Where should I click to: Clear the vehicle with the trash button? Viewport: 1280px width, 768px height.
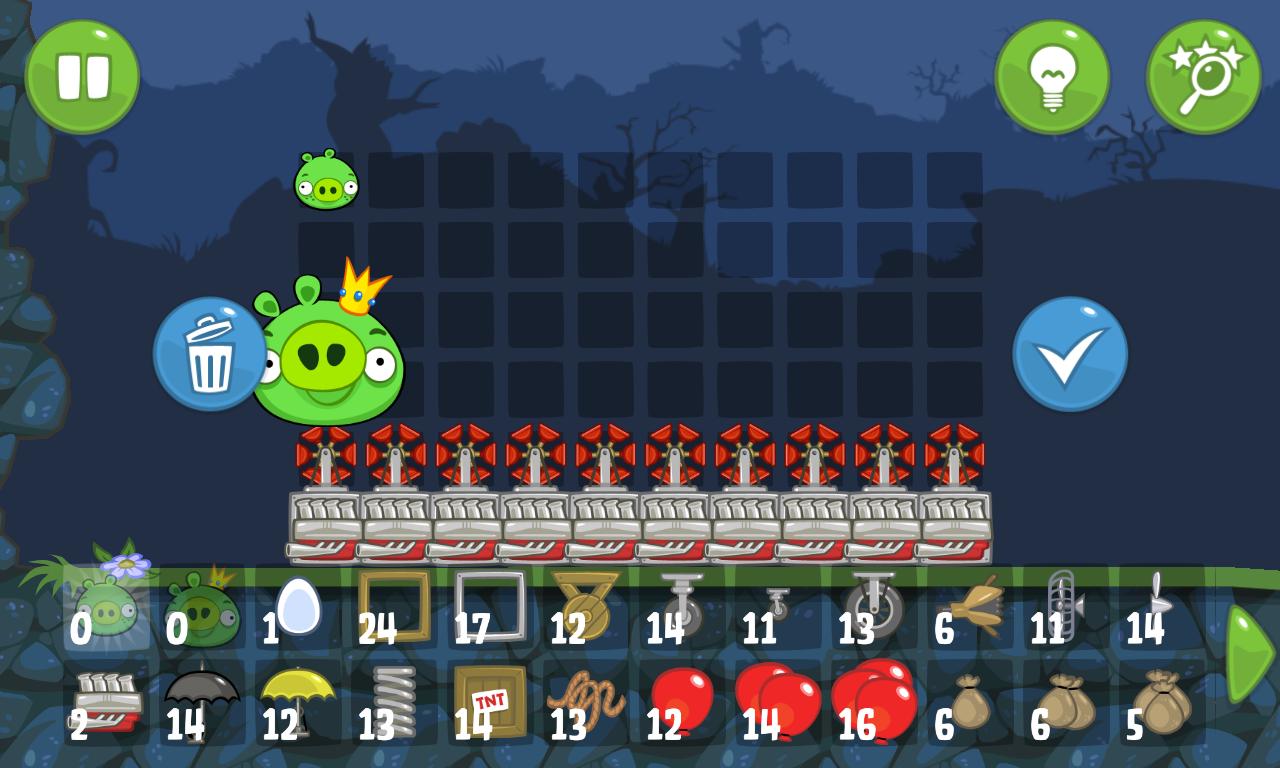[210, 354]
